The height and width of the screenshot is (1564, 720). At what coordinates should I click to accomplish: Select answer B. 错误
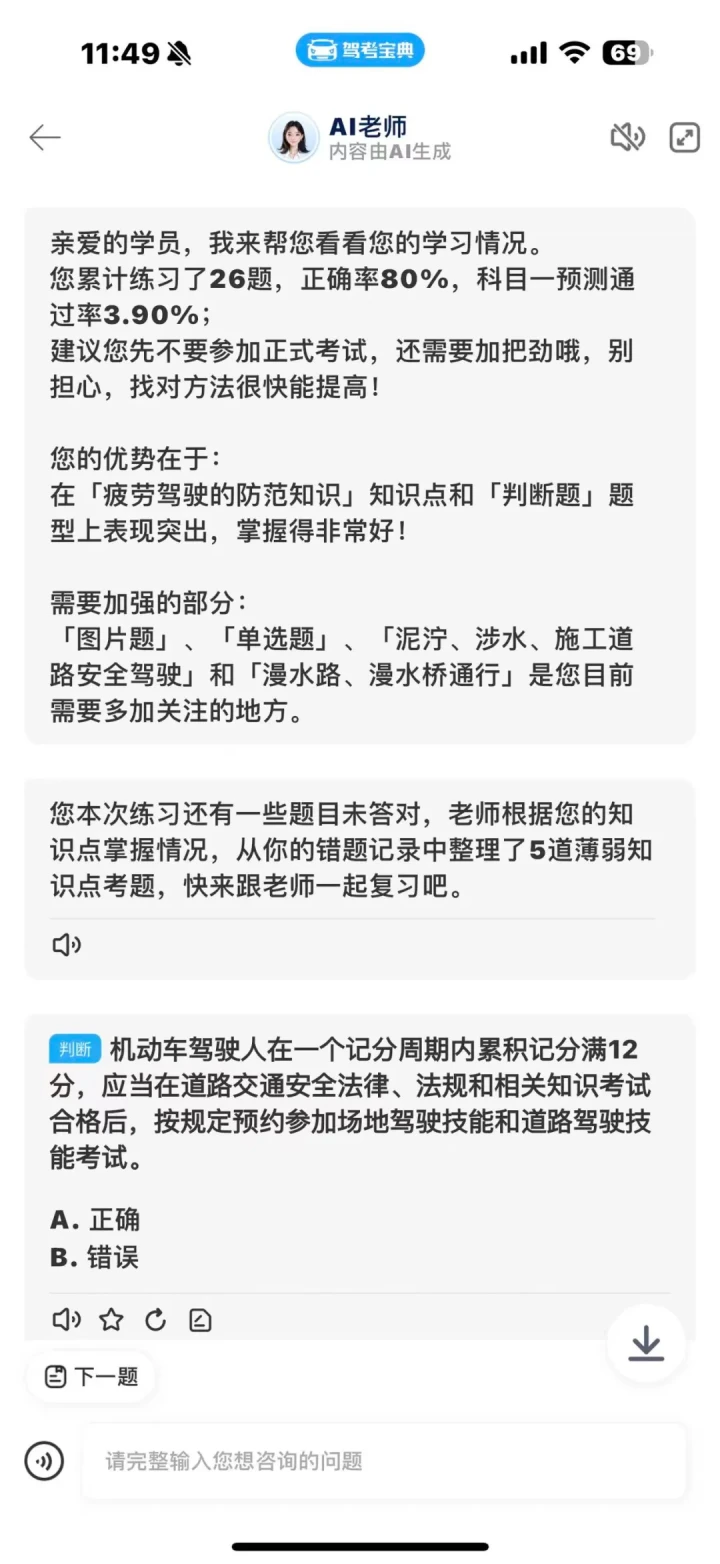[95, 1257]
